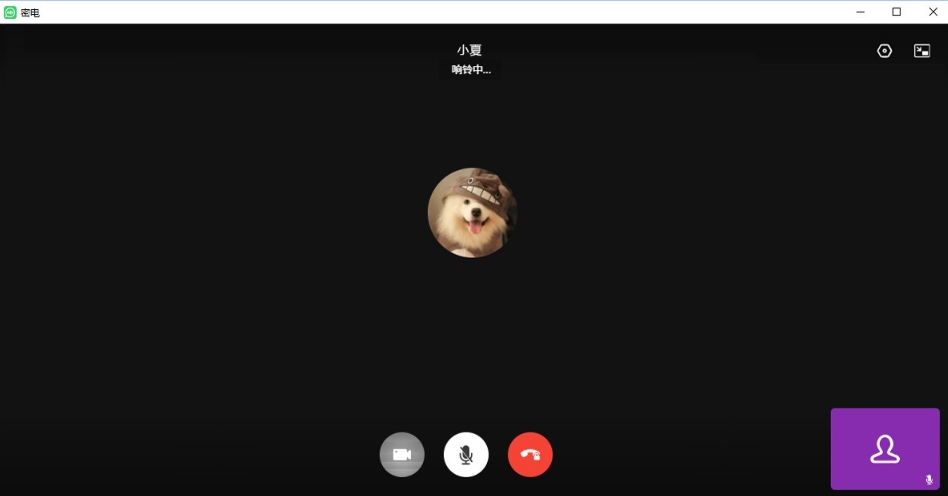Image resolution: width=948 pixels, height=496 pixels.
Task: Tap the purple self-view thumbnail
Action: [x=885, y=449]
